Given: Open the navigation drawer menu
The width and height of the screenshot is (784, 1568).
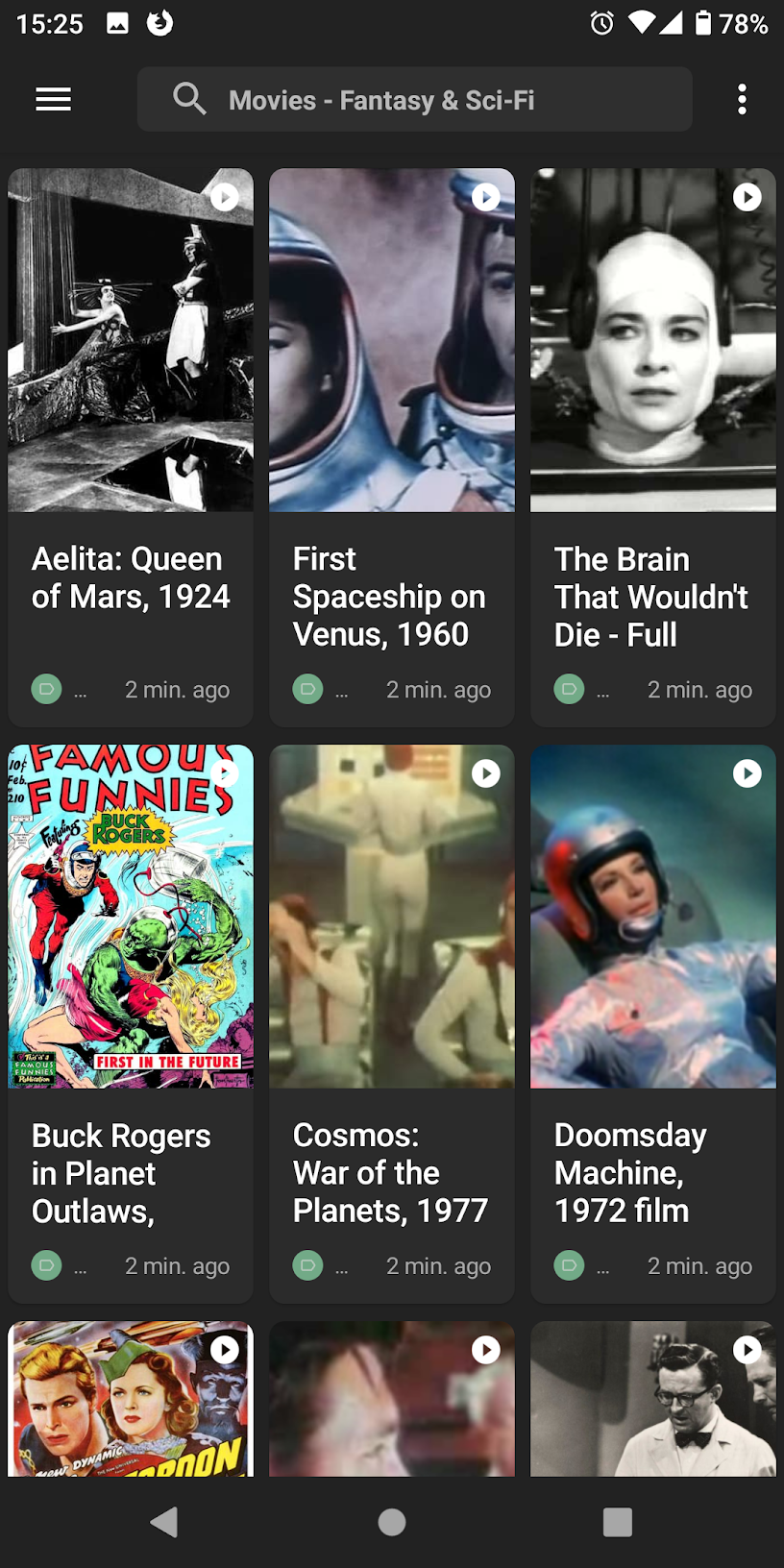Looking at the screenshot, I should point(53,99).
